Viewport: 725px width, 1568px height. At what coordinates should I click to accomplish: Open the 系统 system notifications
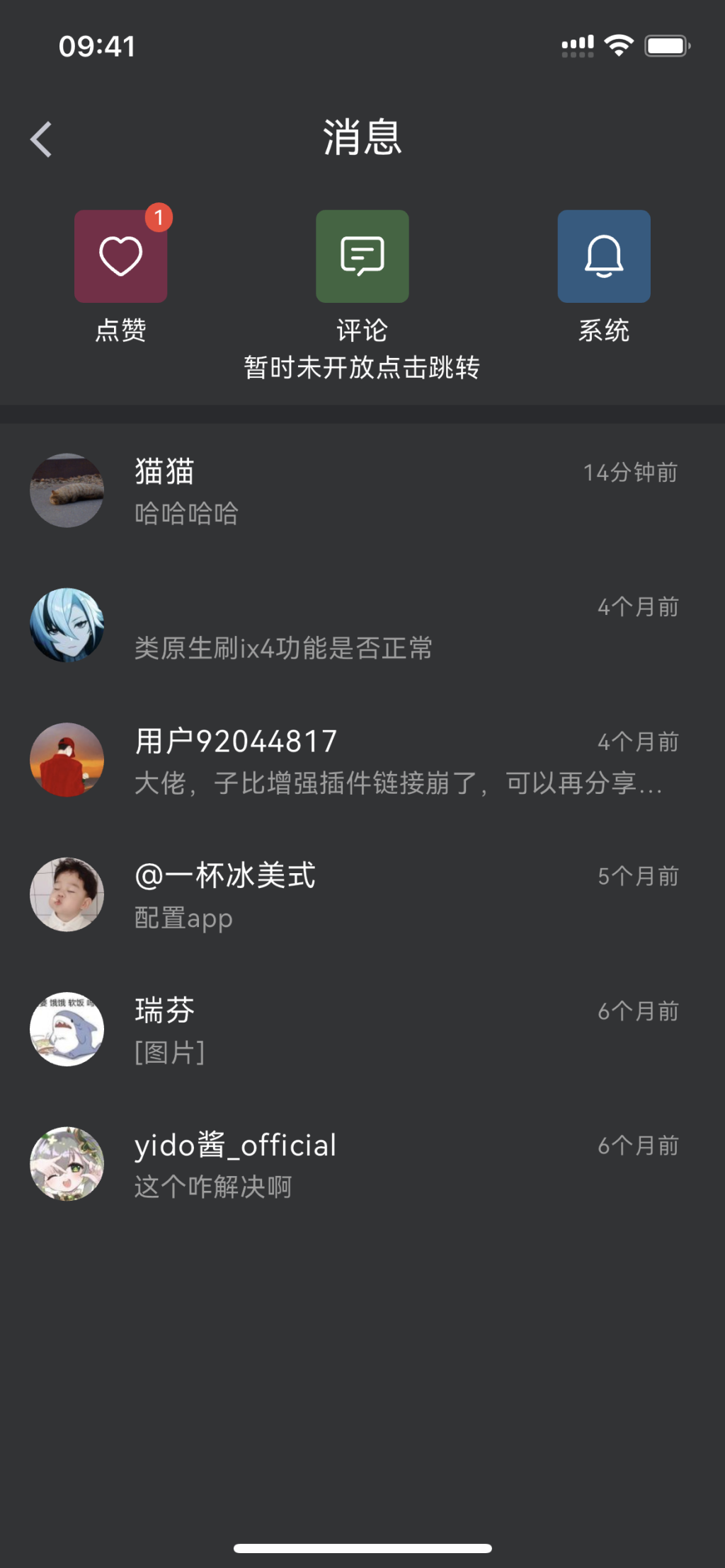pos(603,256)
